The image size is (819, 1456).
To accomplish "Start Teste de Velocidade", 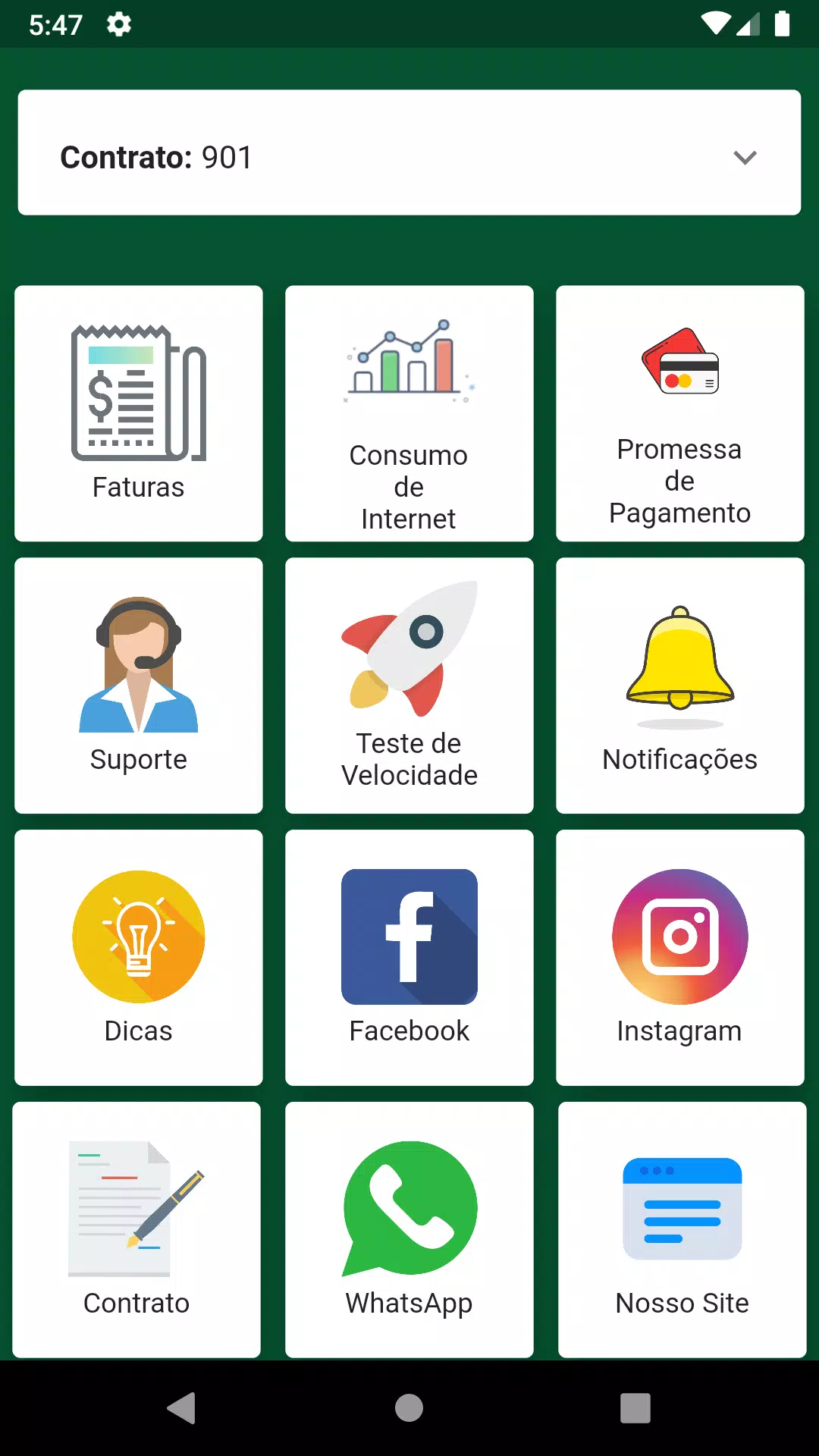I will coord(409,686).
